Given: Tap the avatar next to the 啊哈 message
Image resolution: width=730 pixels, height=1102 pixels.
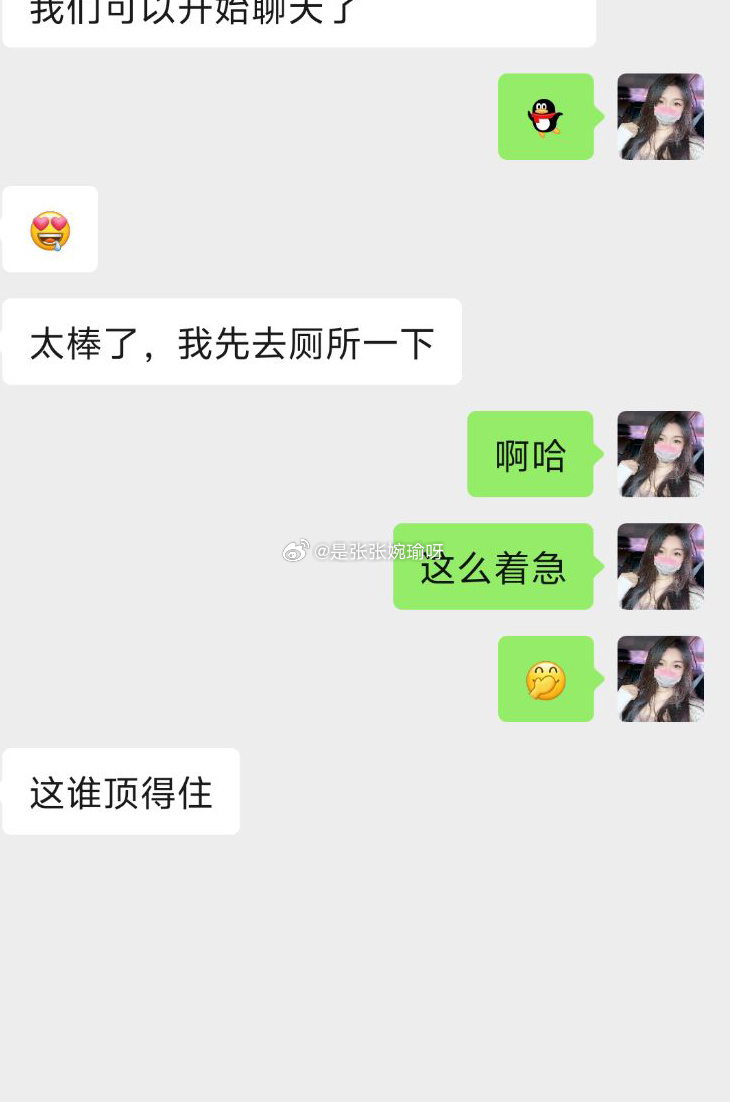Looking at the screenshot, I should click(x=660, y=454).
